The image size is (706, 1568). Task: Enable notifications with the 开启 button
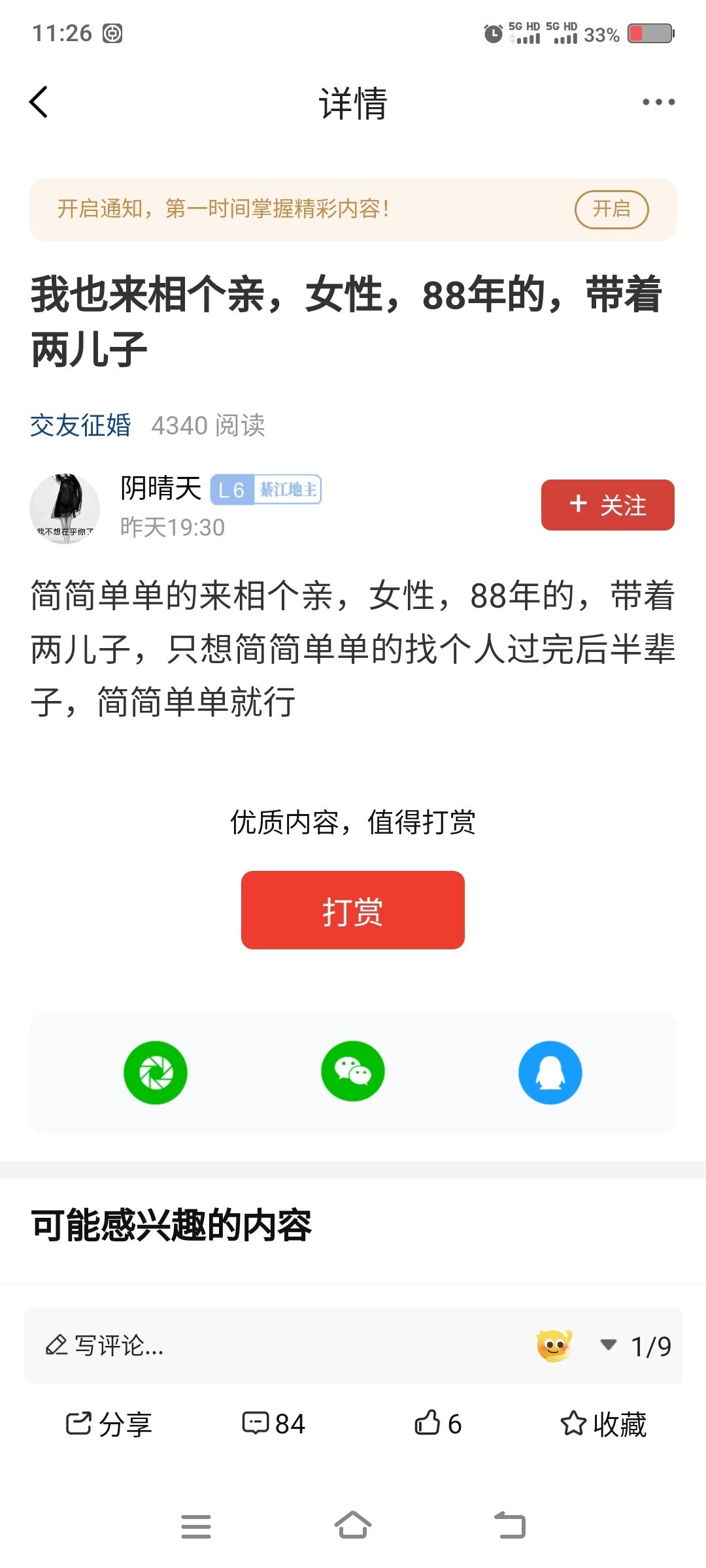click(611, 210)
